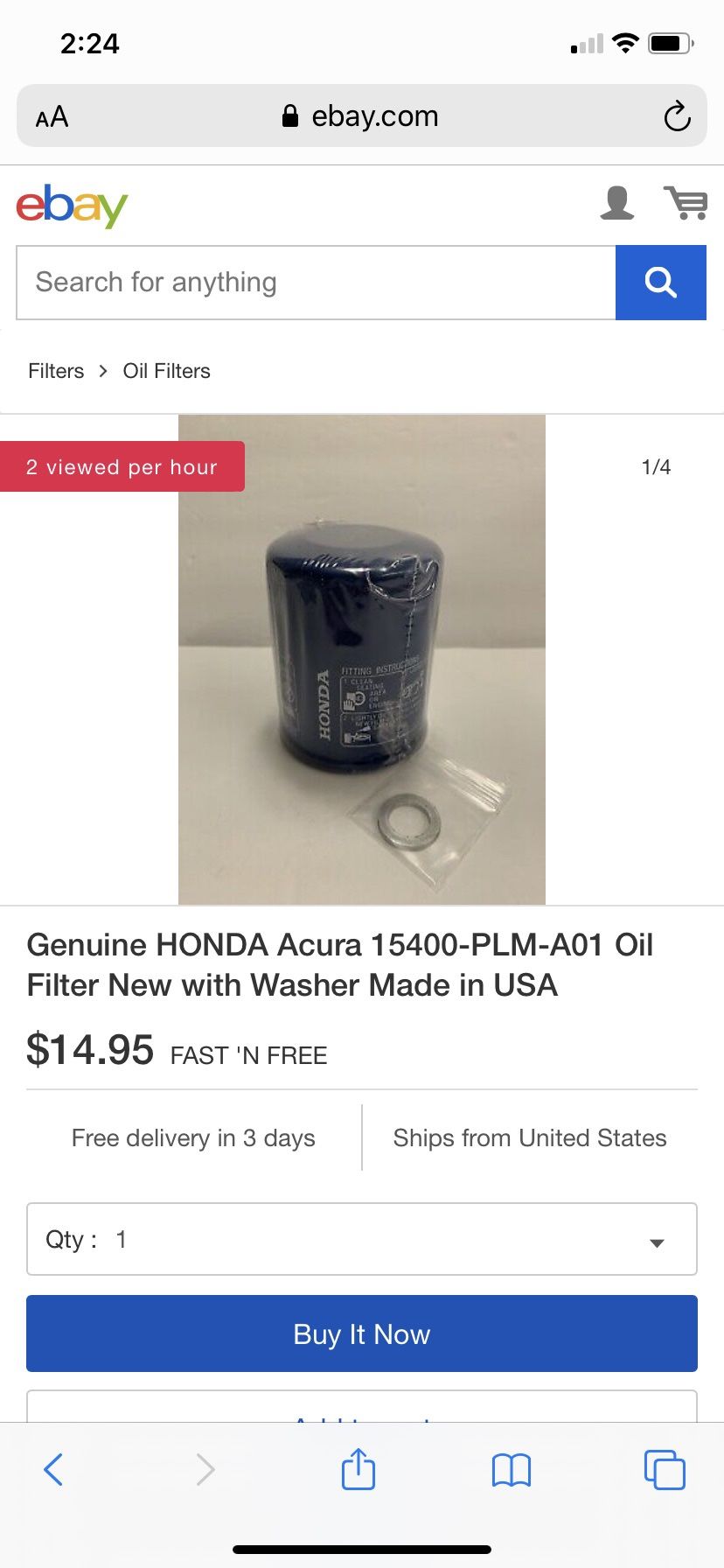Go back to the previous page
Screen dimensions: 724x1568
[x=53, y=1469]
